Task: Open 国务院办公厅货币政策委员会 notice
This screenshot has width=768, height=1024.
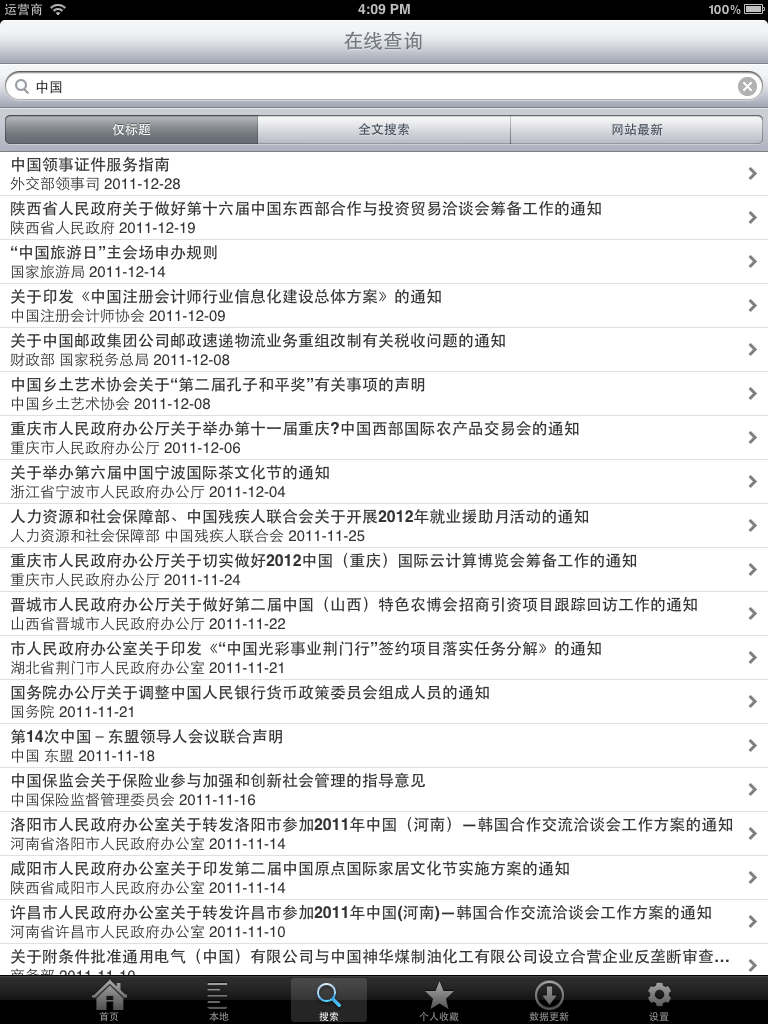Action: coord(380,701)
